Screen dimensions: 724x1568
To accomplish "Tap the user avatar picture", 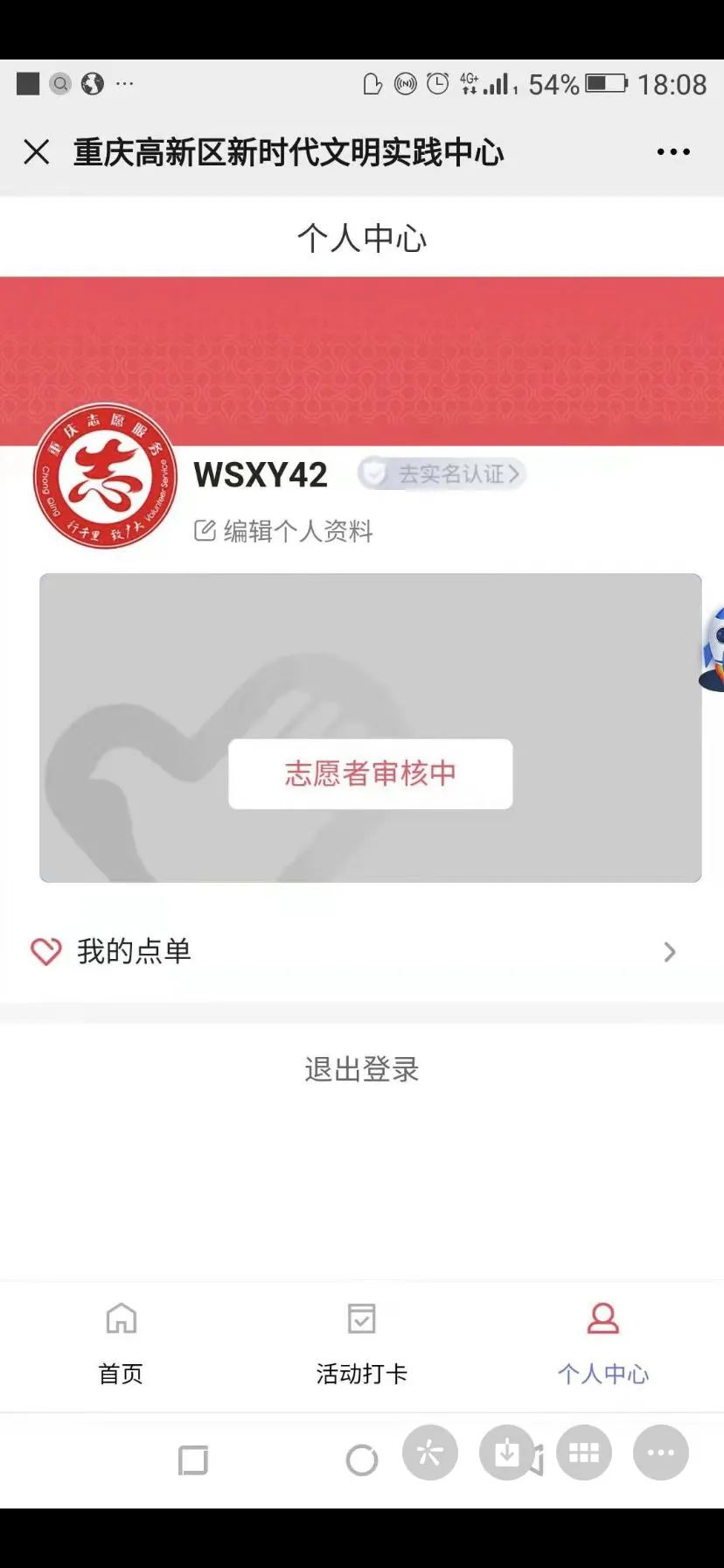I will click(105, 477).
